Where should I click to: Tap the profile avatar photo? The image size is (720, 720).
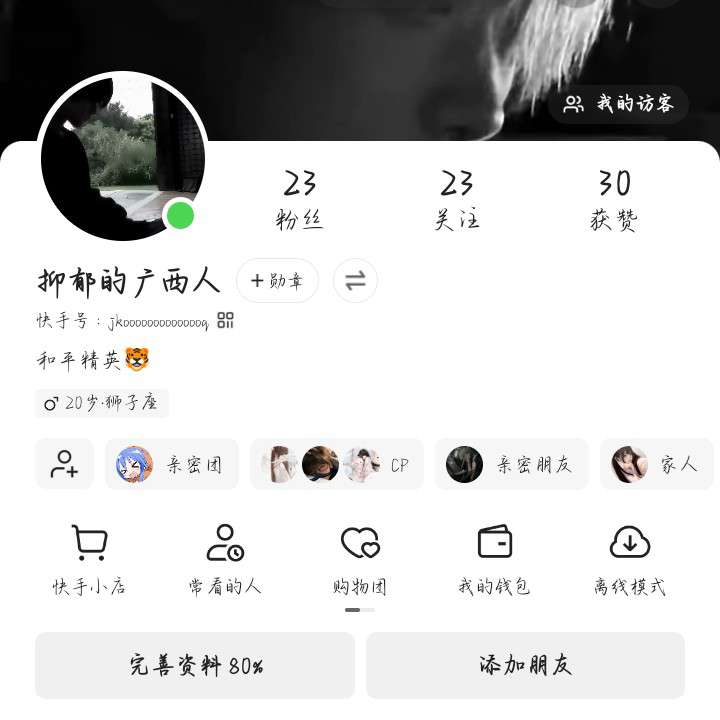click(122, 157)
